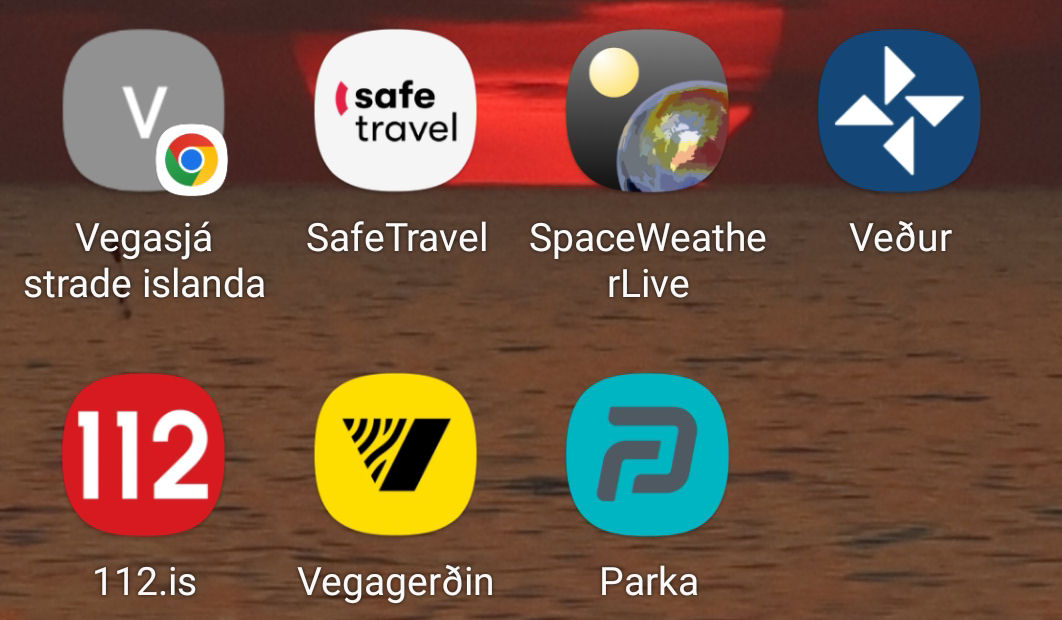The width and height of the screenshot is (1062, 620).
Task: Launch the Veður weather app
Action: (x=898, y=111)
